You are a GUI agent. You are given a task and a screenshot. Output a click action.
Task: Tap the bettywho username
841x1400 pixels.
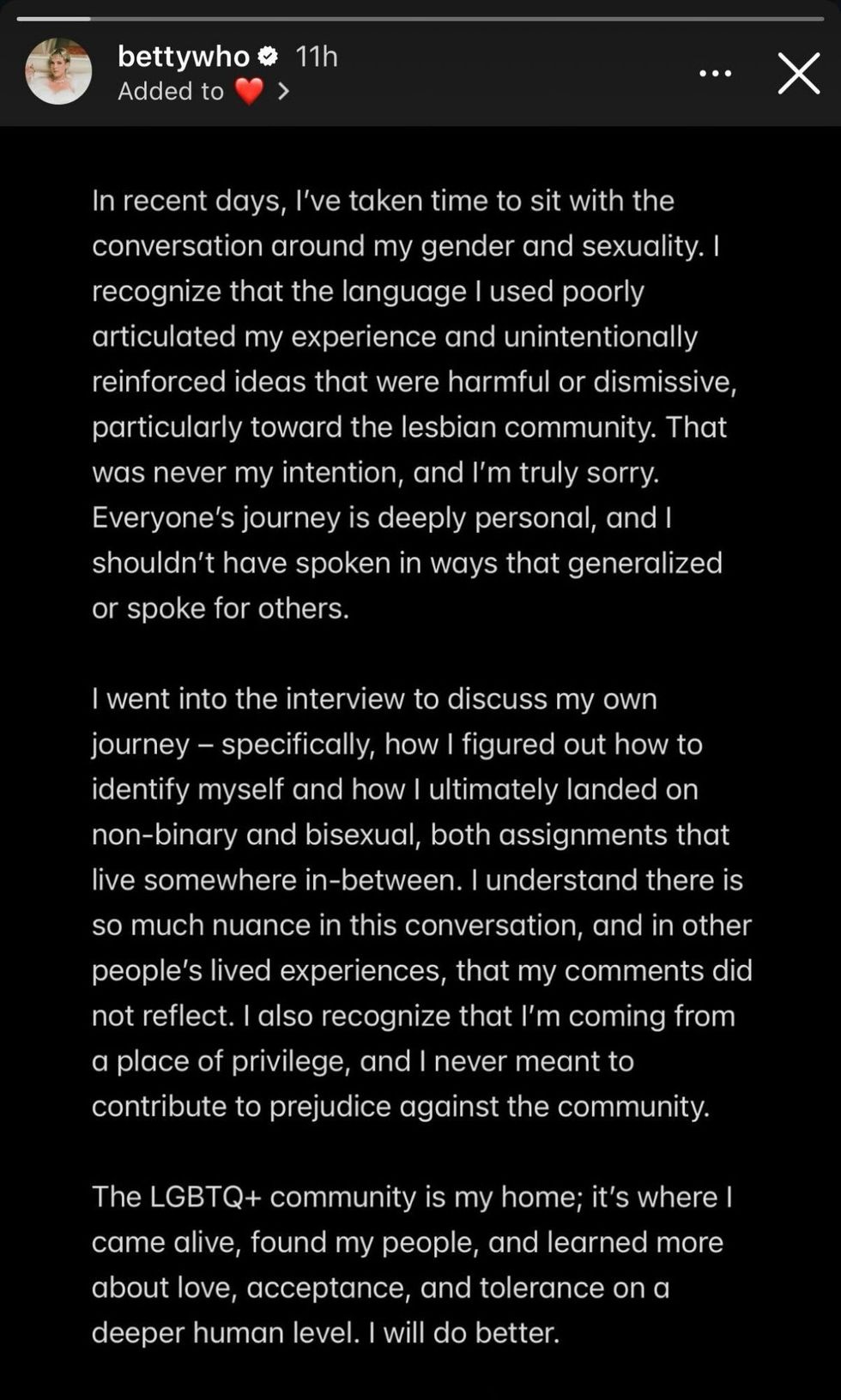pyautogui.click(x=183, y=57)
